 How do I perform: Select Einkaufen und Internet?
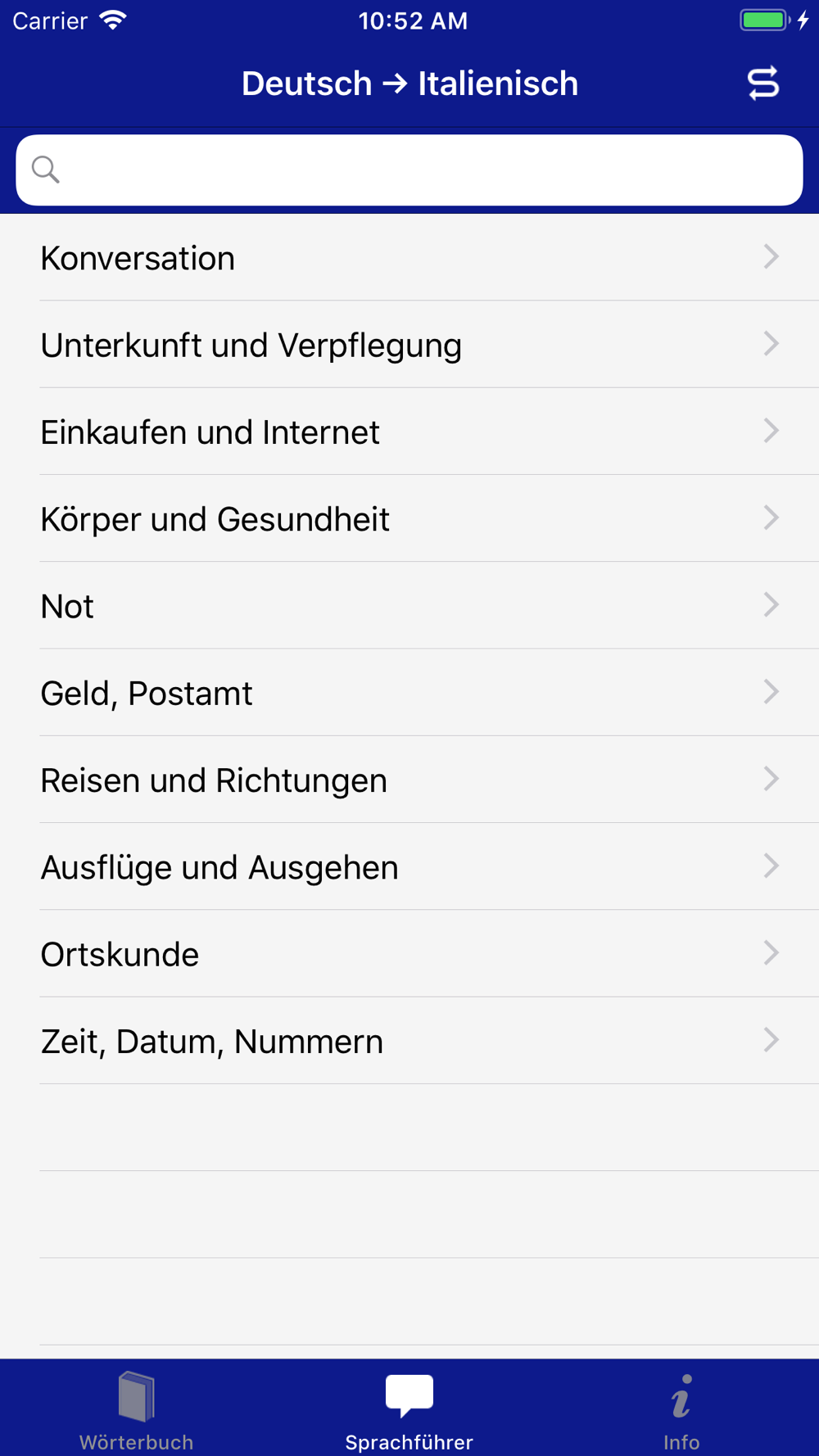[x=409, y=432]
